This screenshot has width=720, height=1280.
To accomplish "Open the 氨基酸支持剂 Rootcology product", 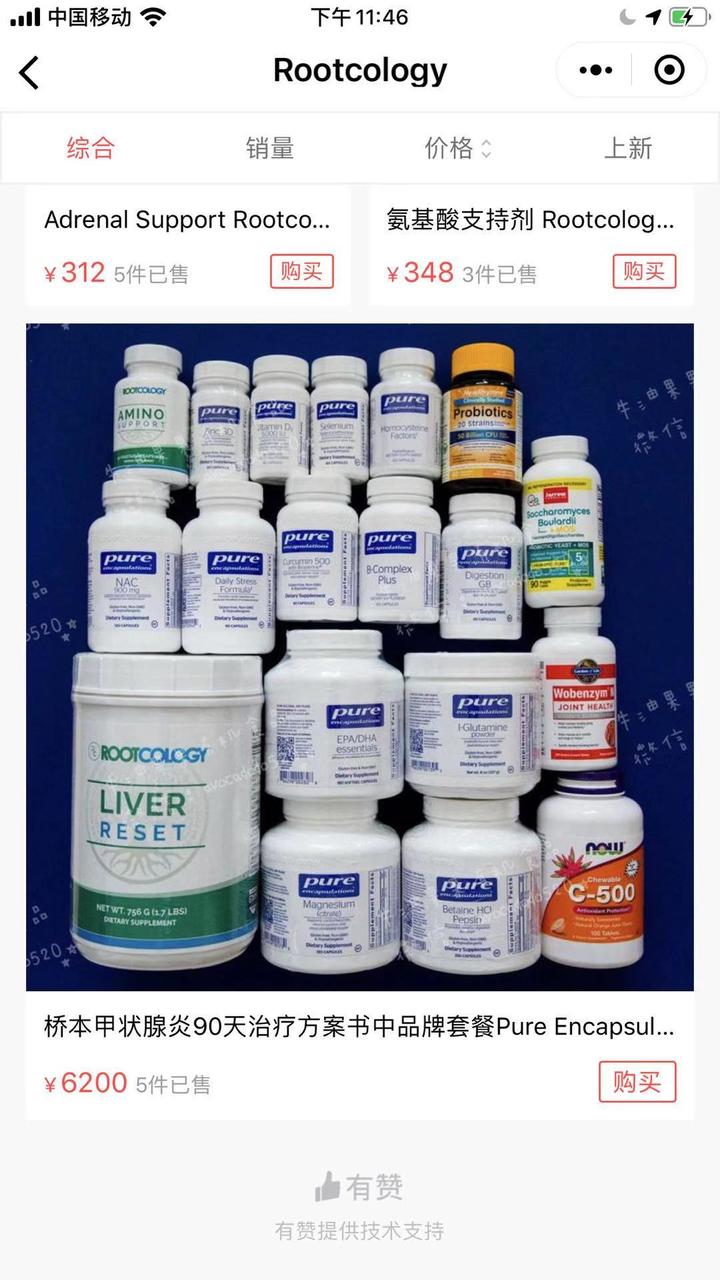I will pos(530,220).
